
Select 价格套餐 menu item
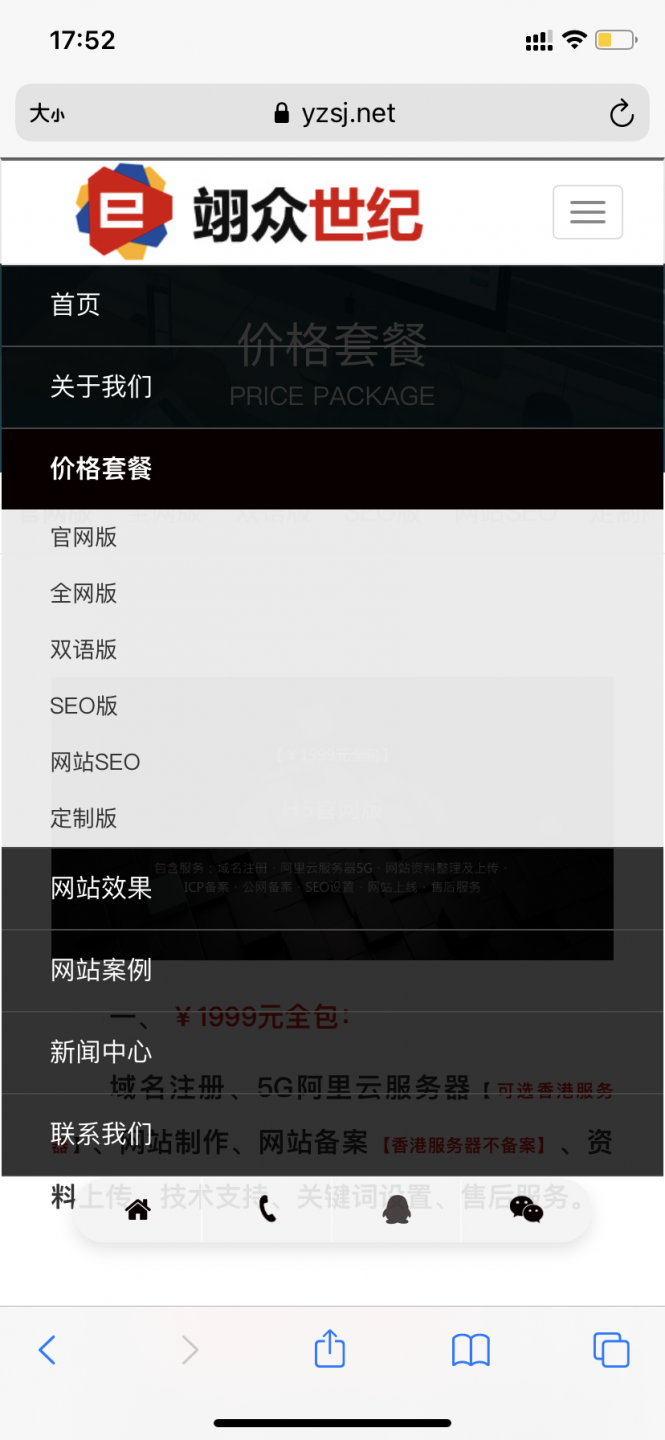coord(101,468)
